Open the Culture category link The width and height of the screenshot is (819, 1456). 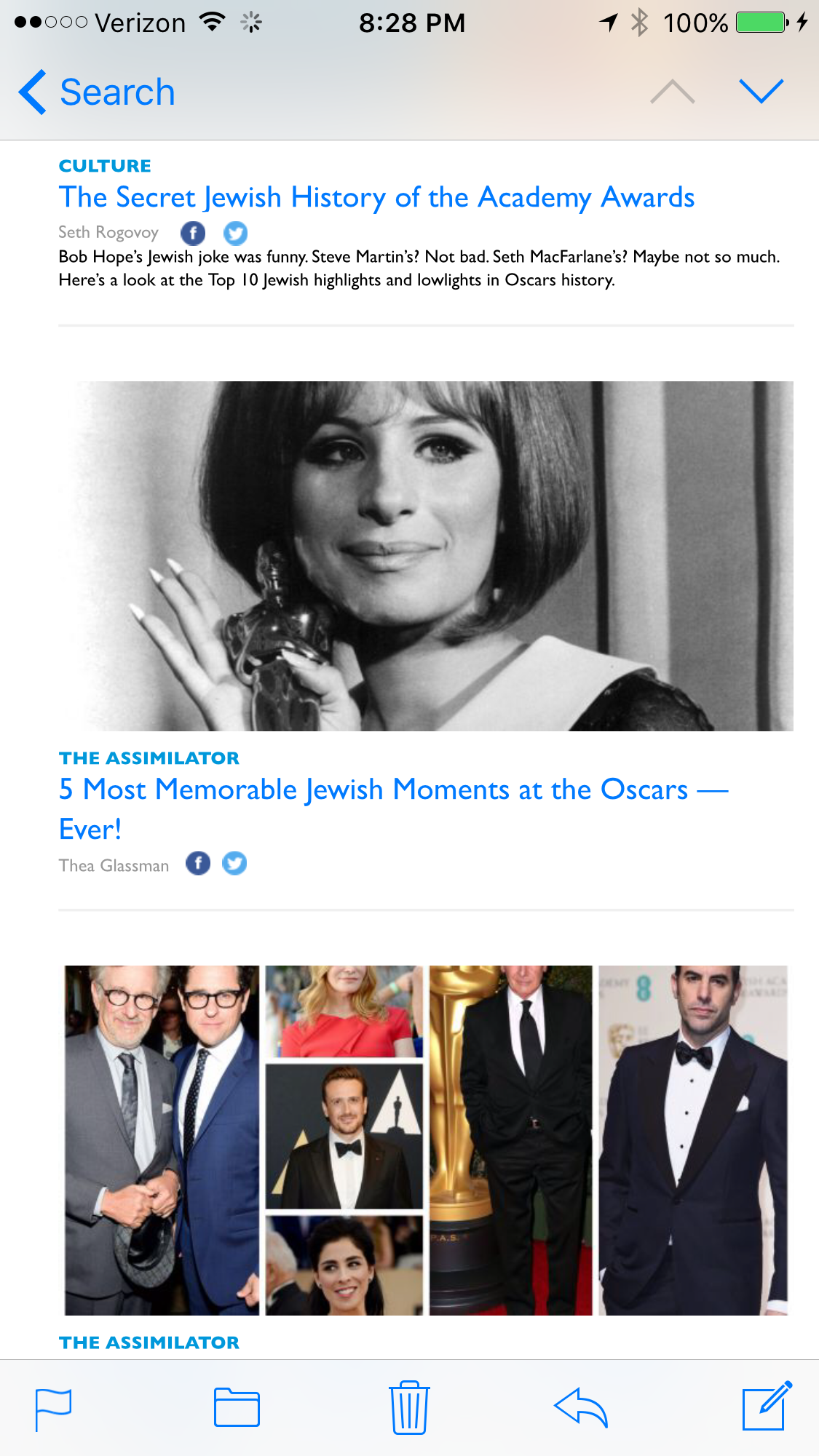[105, 166]
